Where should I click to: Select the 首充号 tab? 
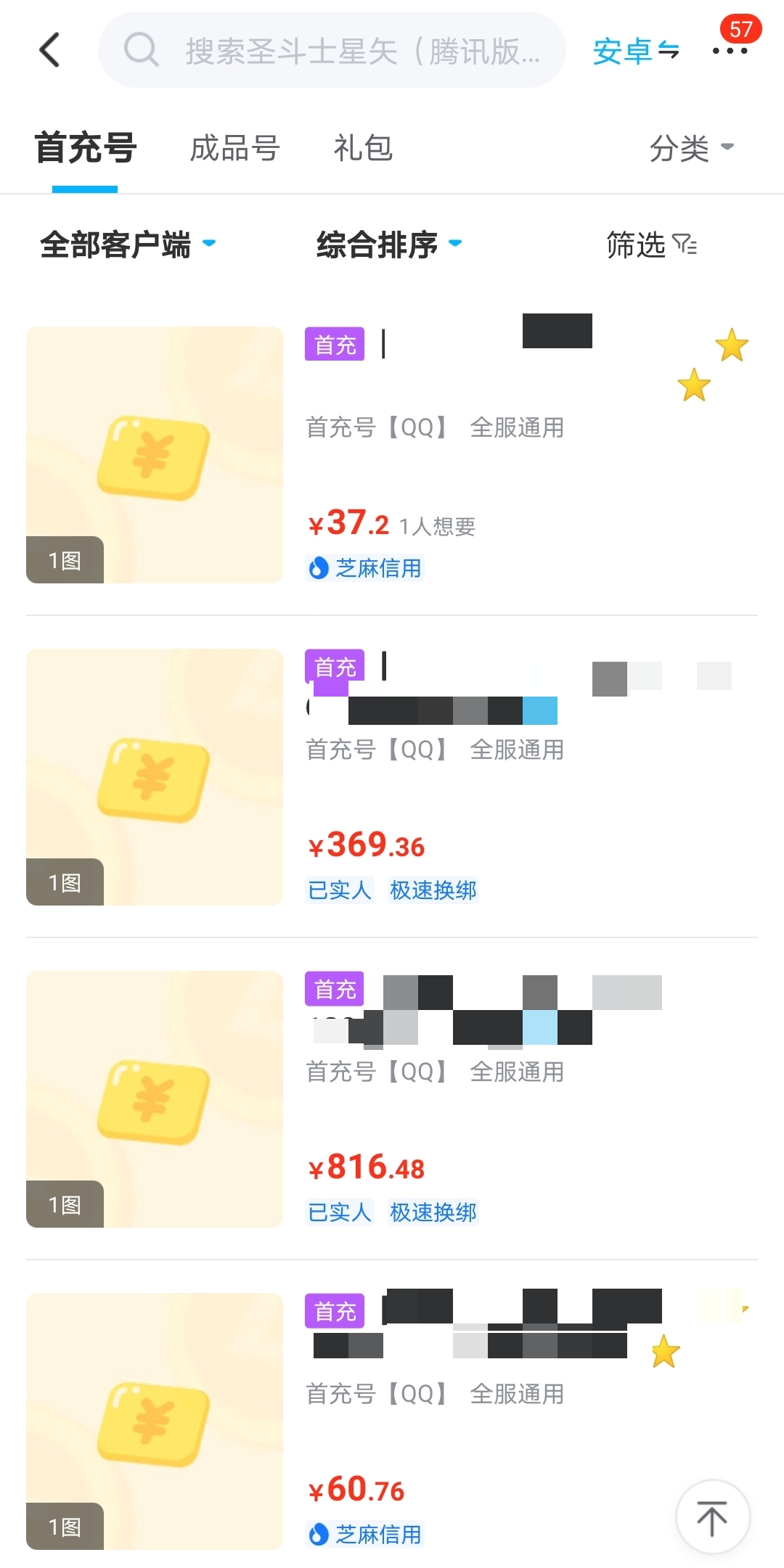pos(86,149)
